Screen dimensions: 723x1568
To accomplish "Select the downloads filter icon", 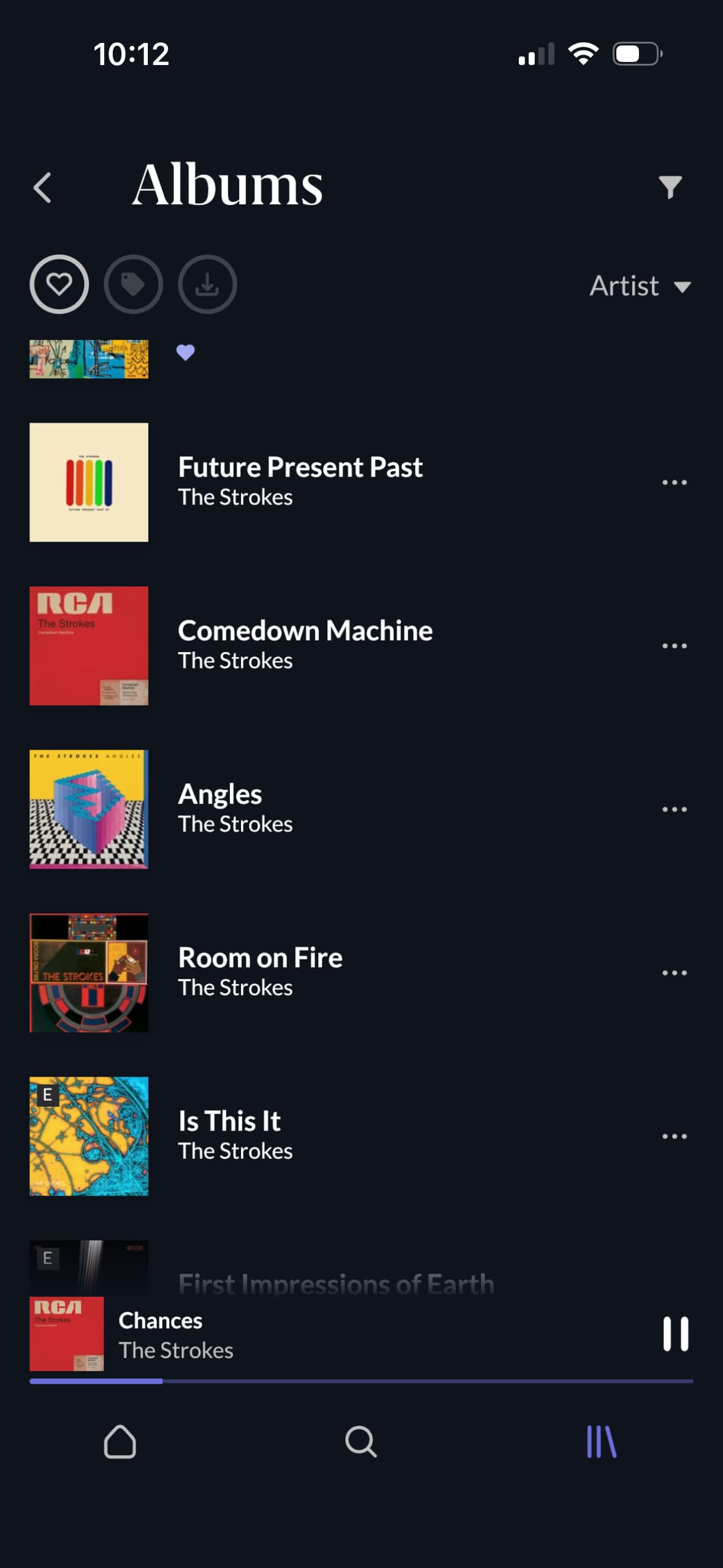I will [207, 285].
